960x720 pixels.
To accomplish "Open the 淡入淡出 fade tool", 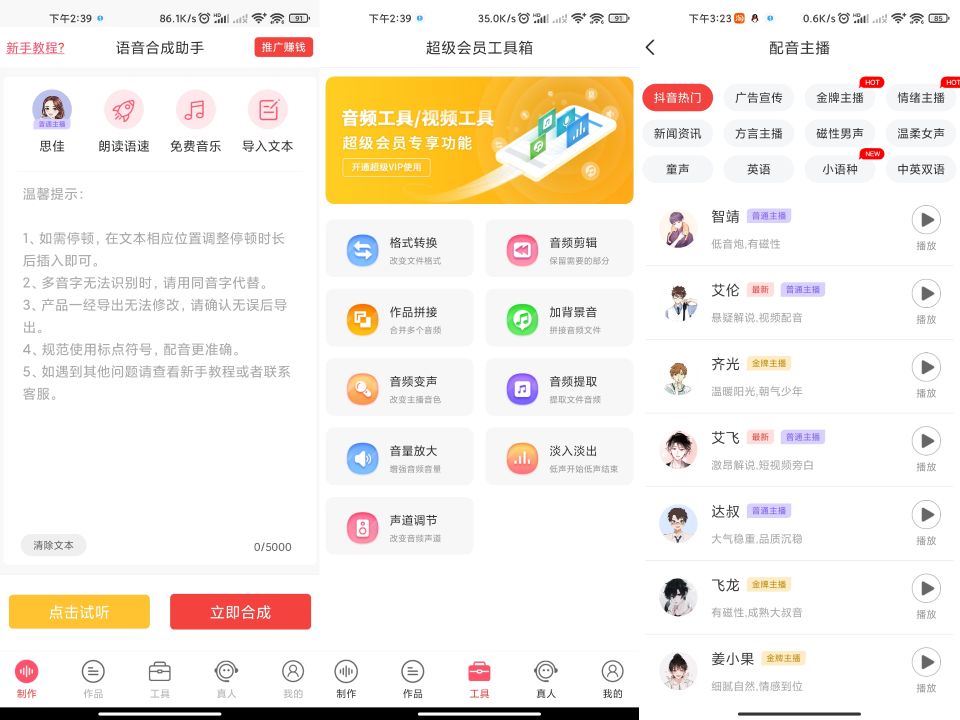I will click(559, 457).
